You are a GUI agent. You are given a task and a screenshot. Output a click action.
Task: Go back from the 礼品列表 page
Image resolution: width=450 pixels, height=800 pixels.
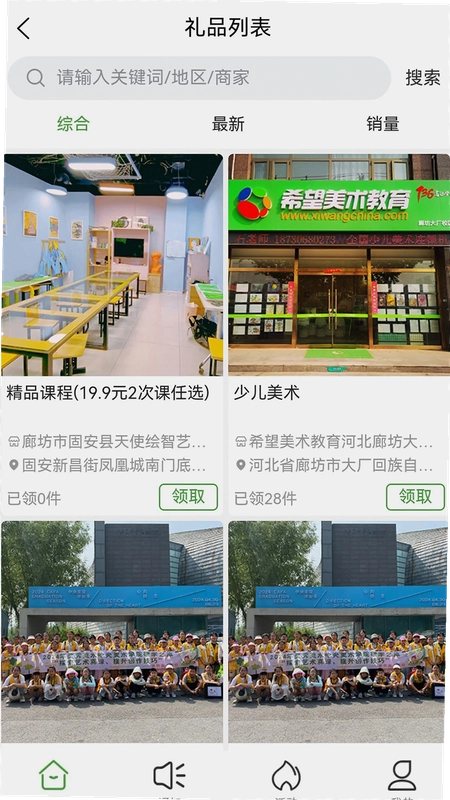[23, 29]
